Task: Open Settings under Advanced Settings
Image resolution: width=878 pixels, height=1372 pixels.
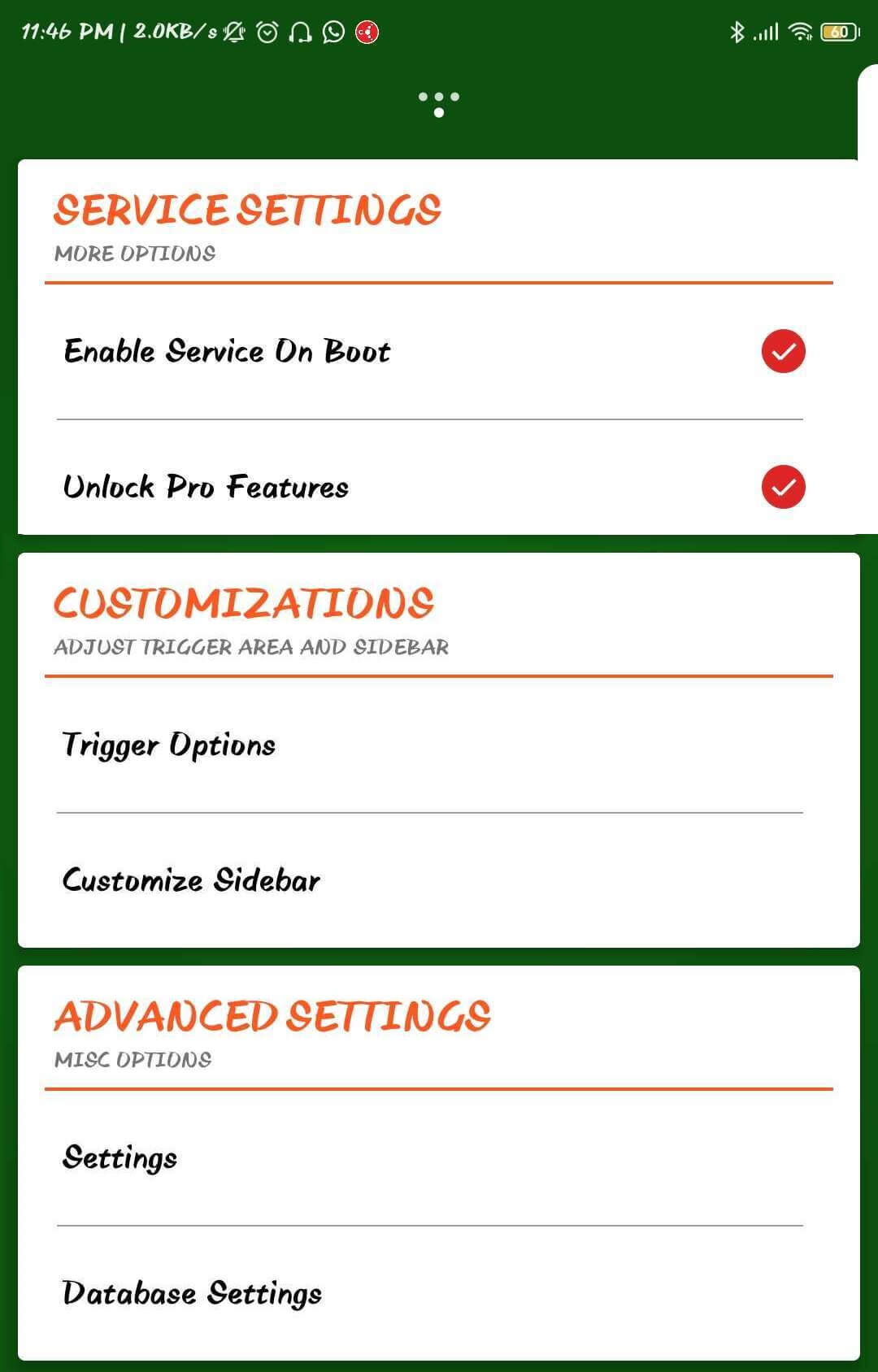Action: (120, 1157)
